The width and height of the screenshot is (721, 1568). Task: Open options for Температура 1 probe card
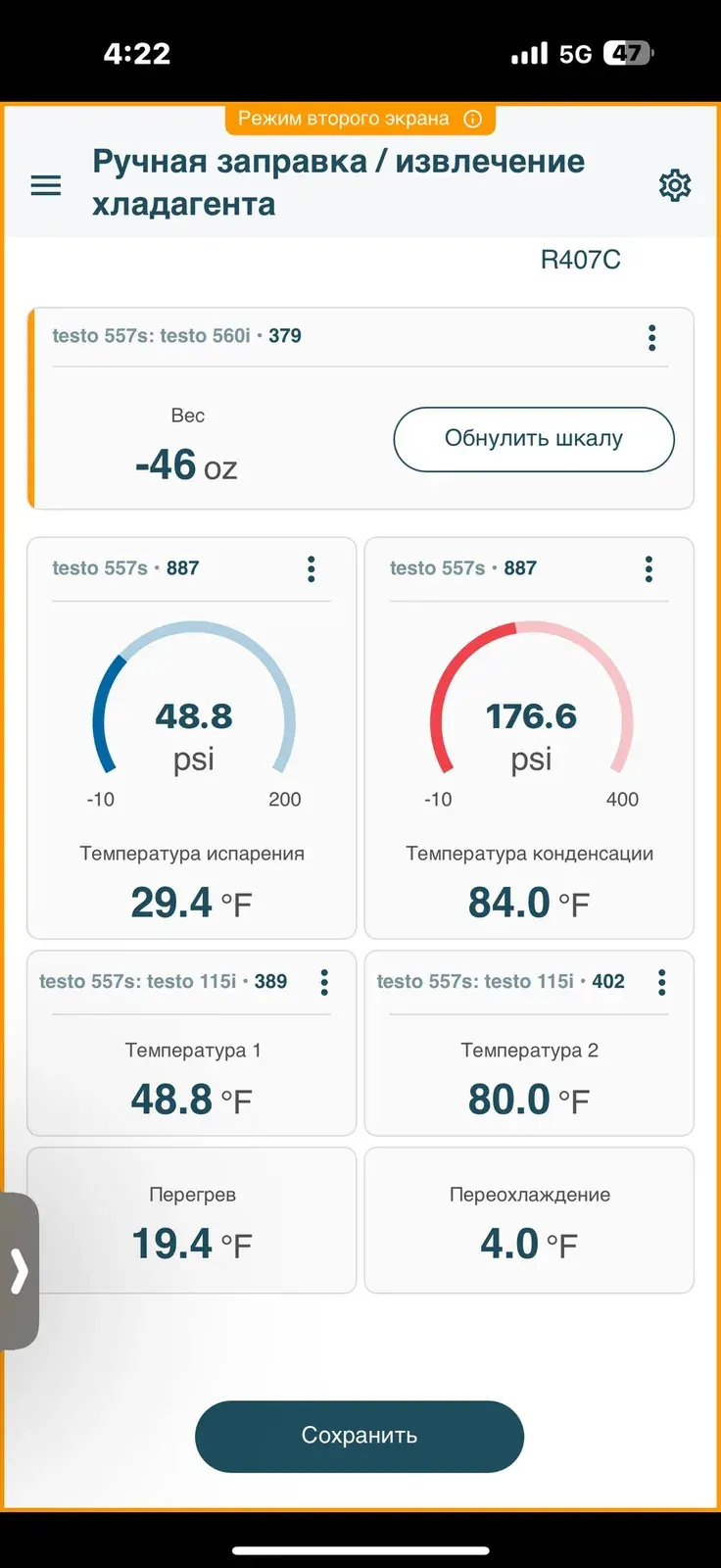click(x=324, y=982)
